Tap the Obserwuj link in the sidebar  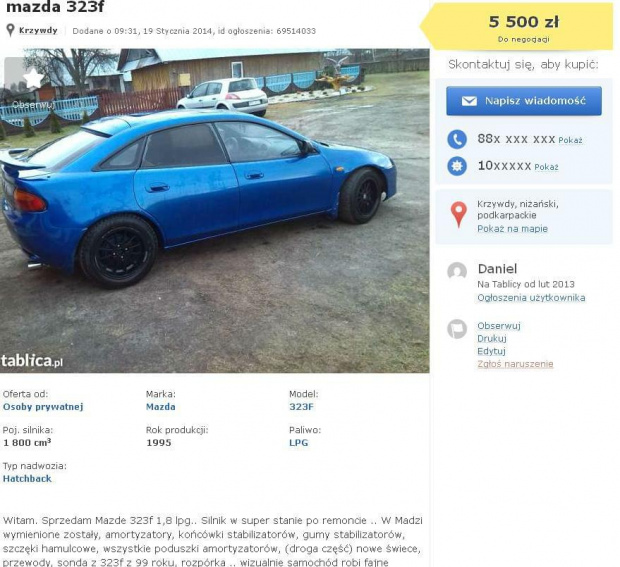tap(498, 326)
